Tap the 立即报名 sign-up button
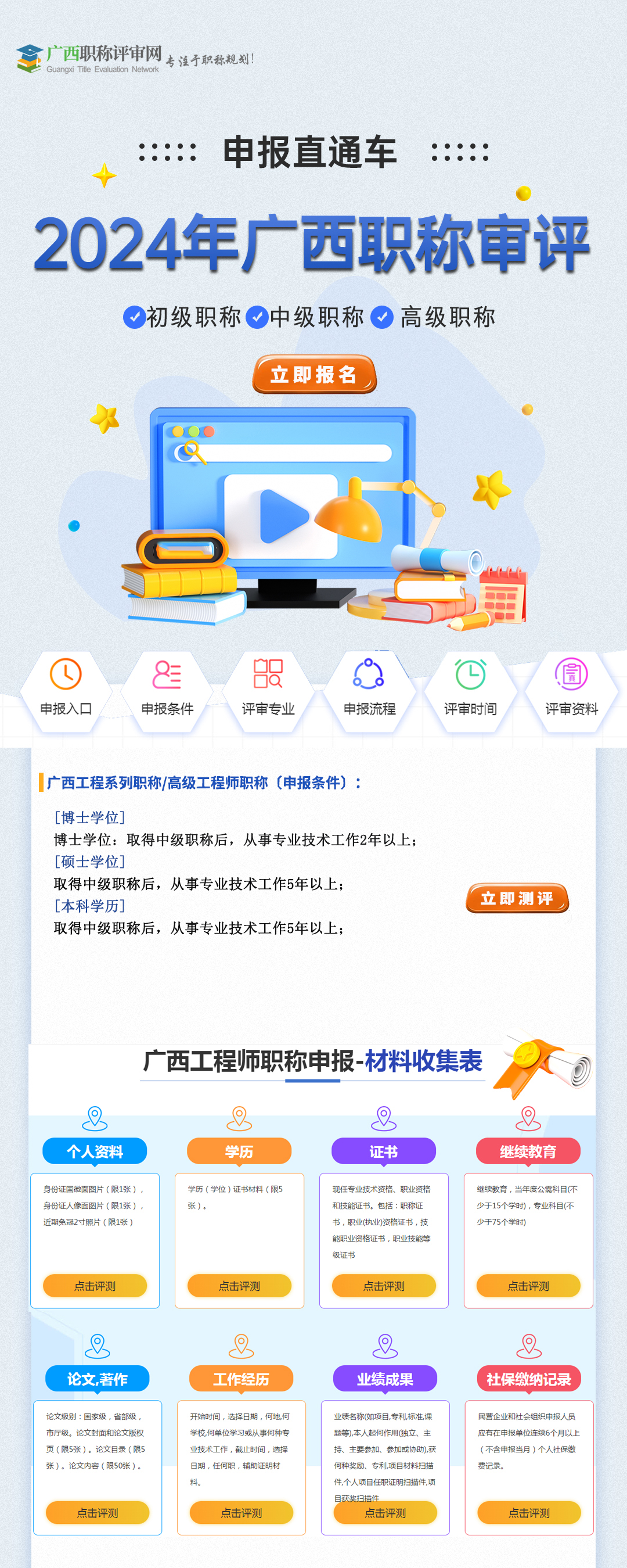 coord(314,374)
